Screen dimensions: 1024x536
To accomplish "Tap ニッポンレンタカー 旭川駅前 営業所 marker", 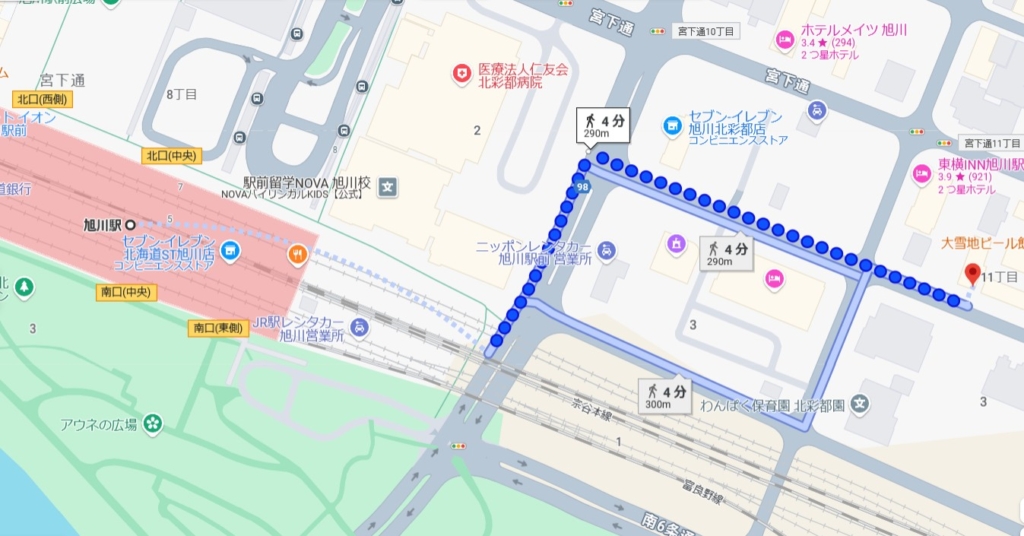I will tap(608, 250).
